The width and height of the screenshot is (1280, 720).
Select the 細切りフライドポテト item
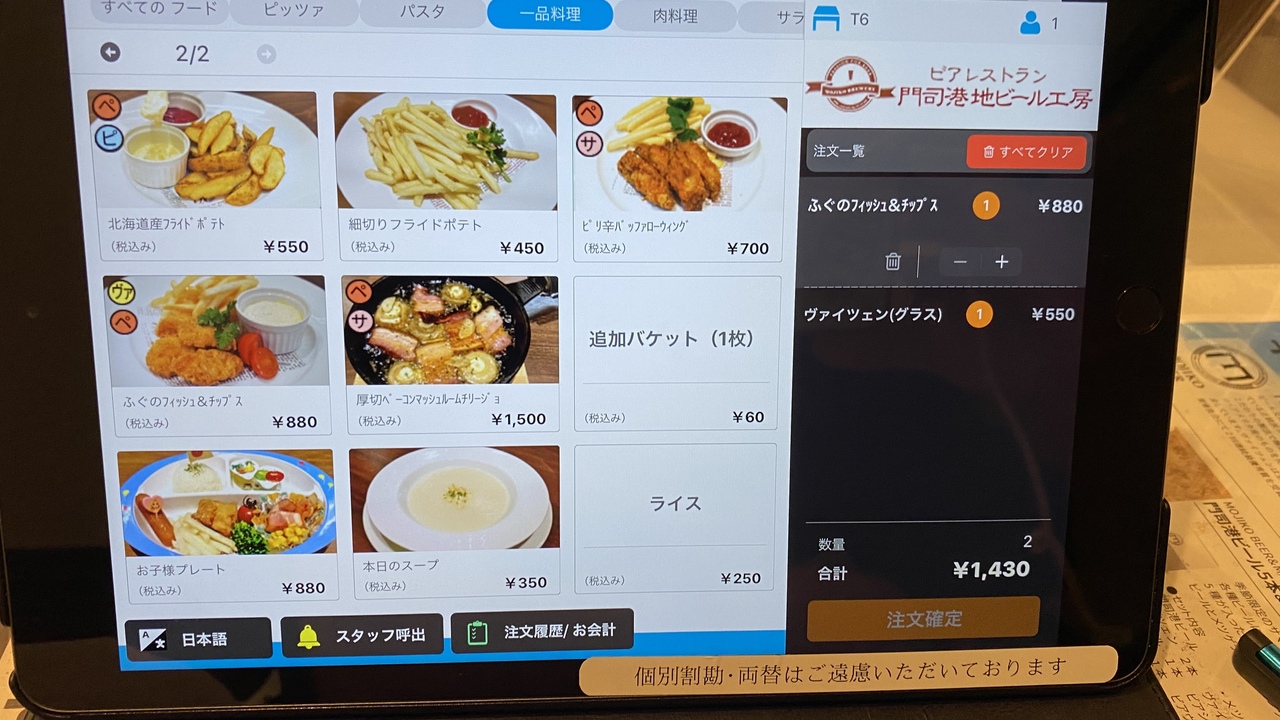point(445,177)
